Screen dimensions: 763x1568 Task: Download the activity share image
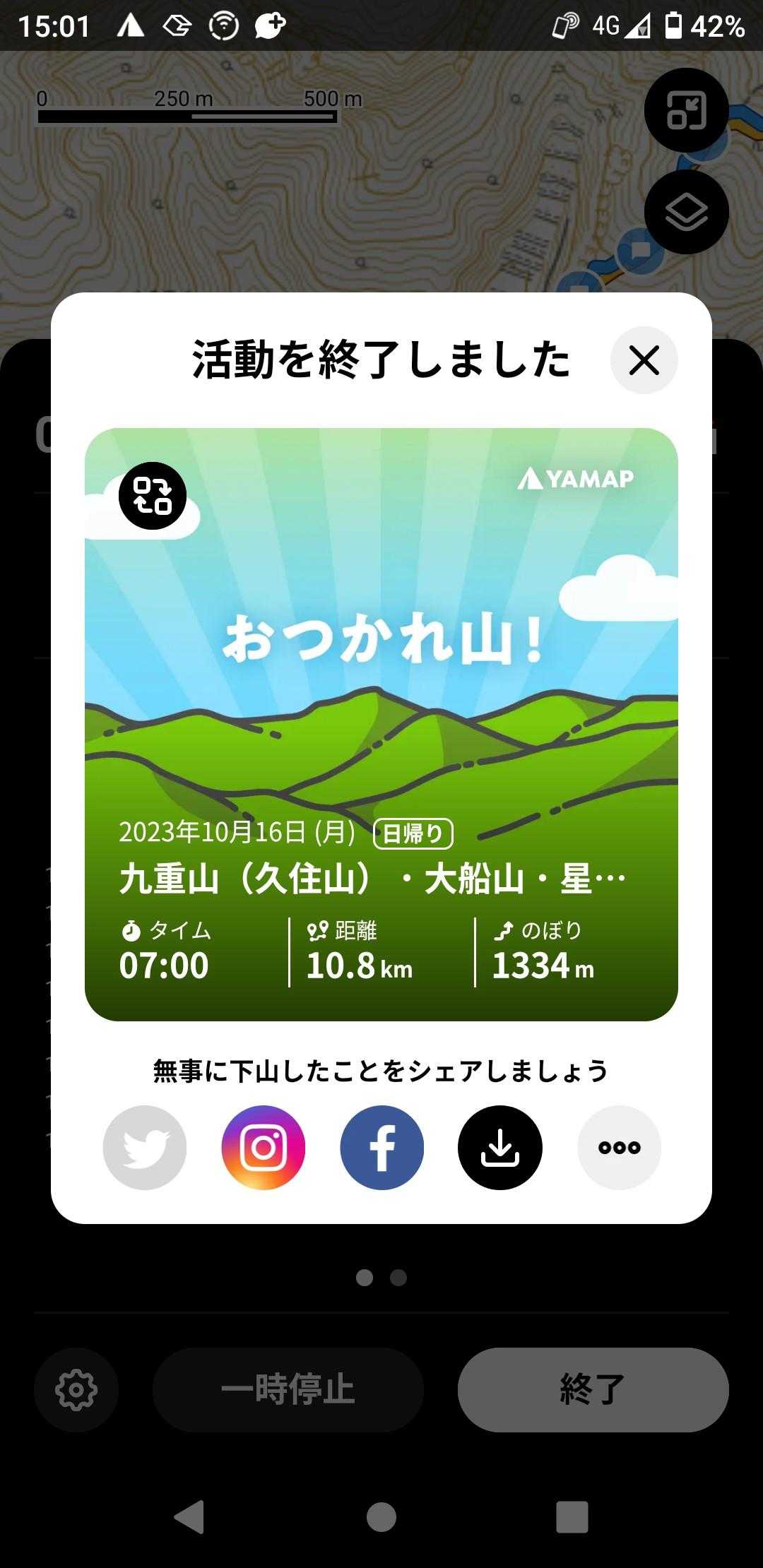pos(500,1147)
